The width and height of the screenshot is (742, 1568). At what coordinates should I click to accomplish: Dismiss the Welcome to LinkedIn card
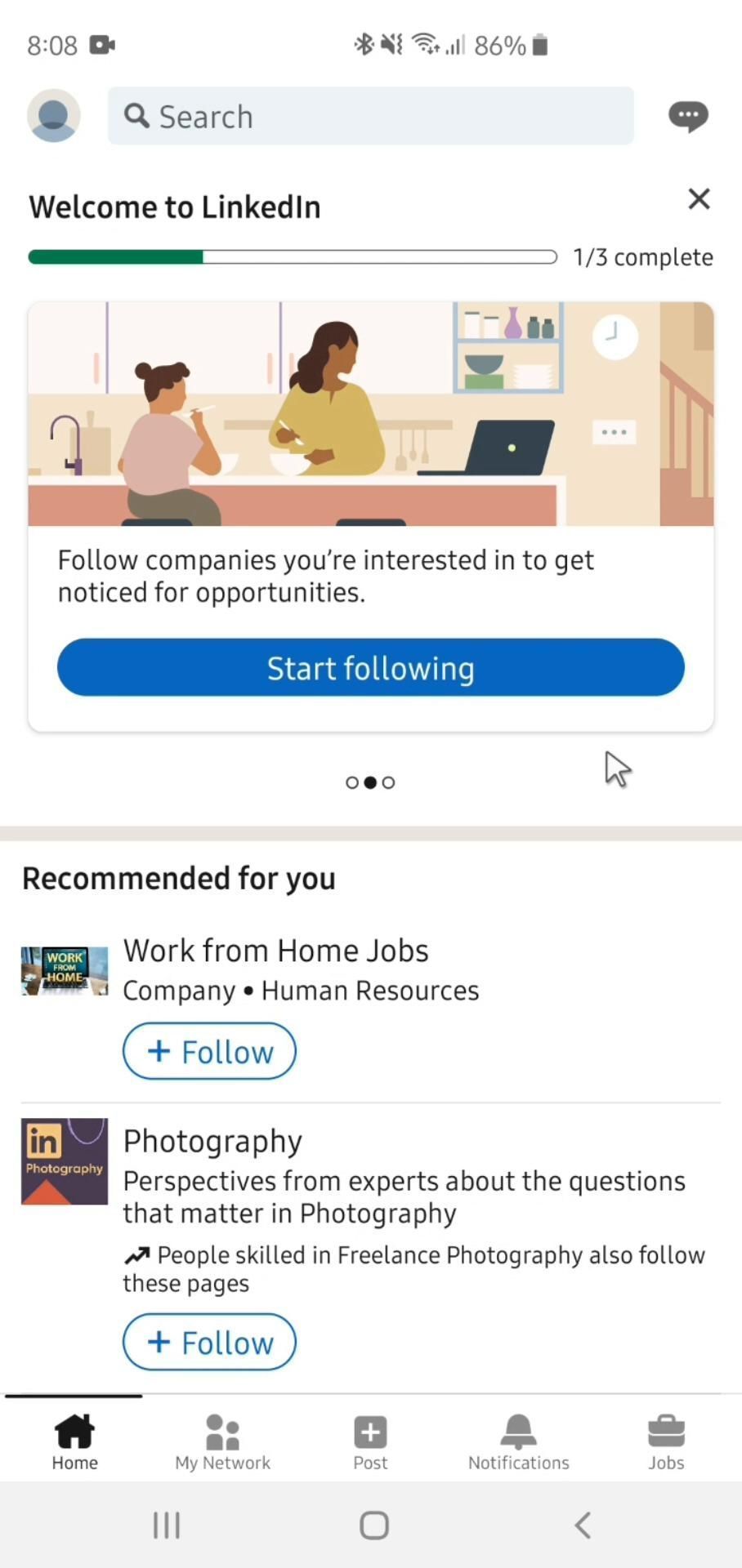[x=699, y=199]
